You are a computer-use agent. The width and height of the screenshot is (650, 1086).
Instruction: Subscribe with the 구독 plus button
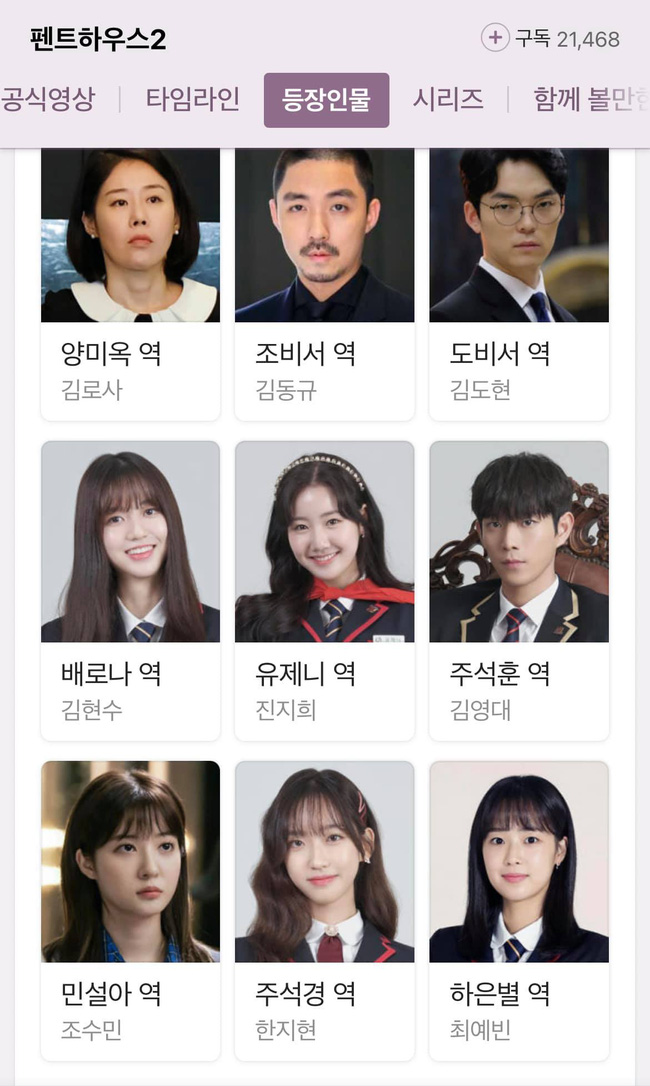[495, 39]
